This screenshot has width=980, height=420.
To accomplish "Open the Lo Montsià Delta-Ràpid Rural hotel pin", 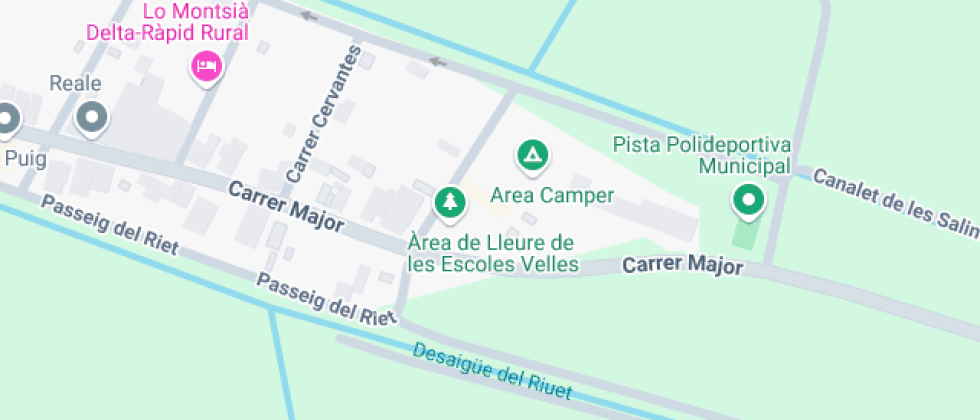I will pos(206,66).
